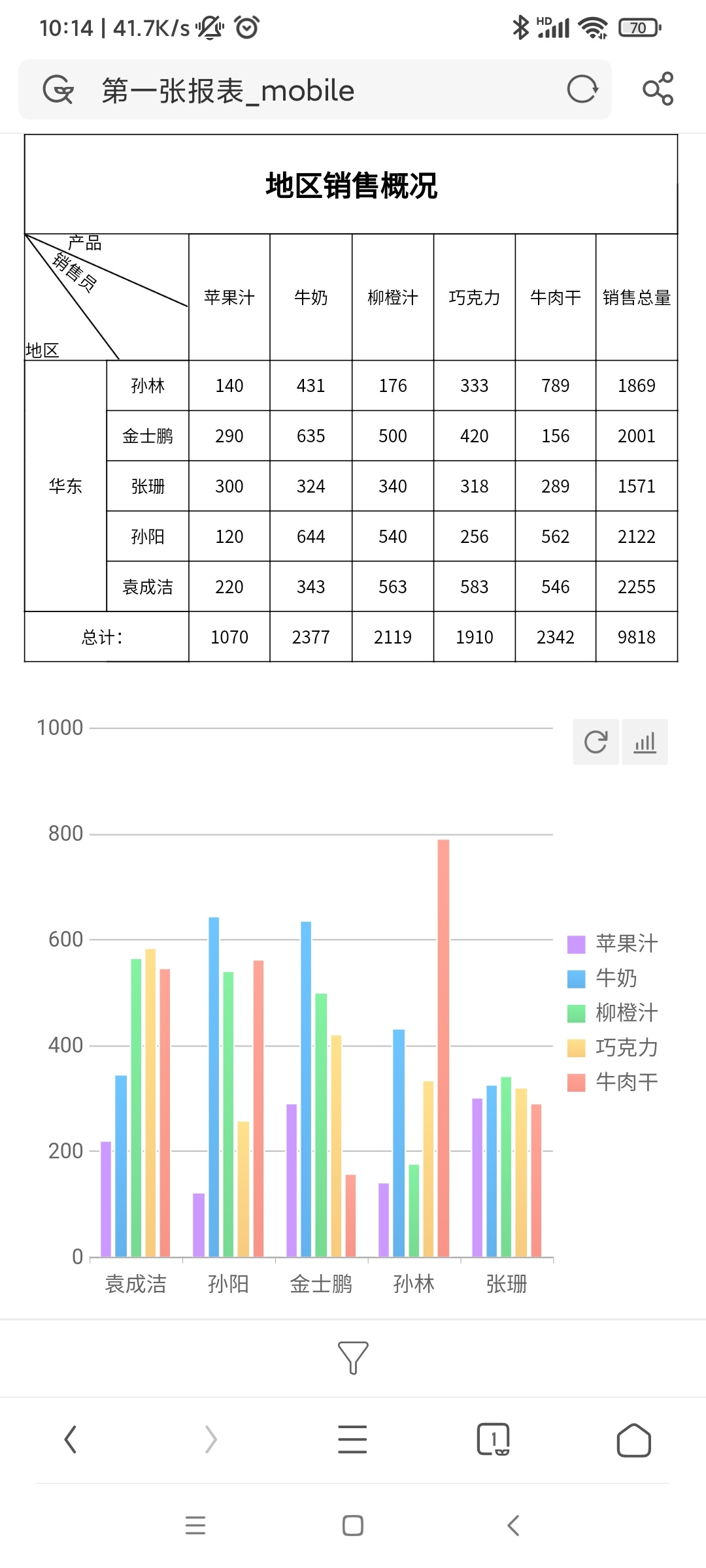Open the browser hamburger menu

coord(352,1439)
